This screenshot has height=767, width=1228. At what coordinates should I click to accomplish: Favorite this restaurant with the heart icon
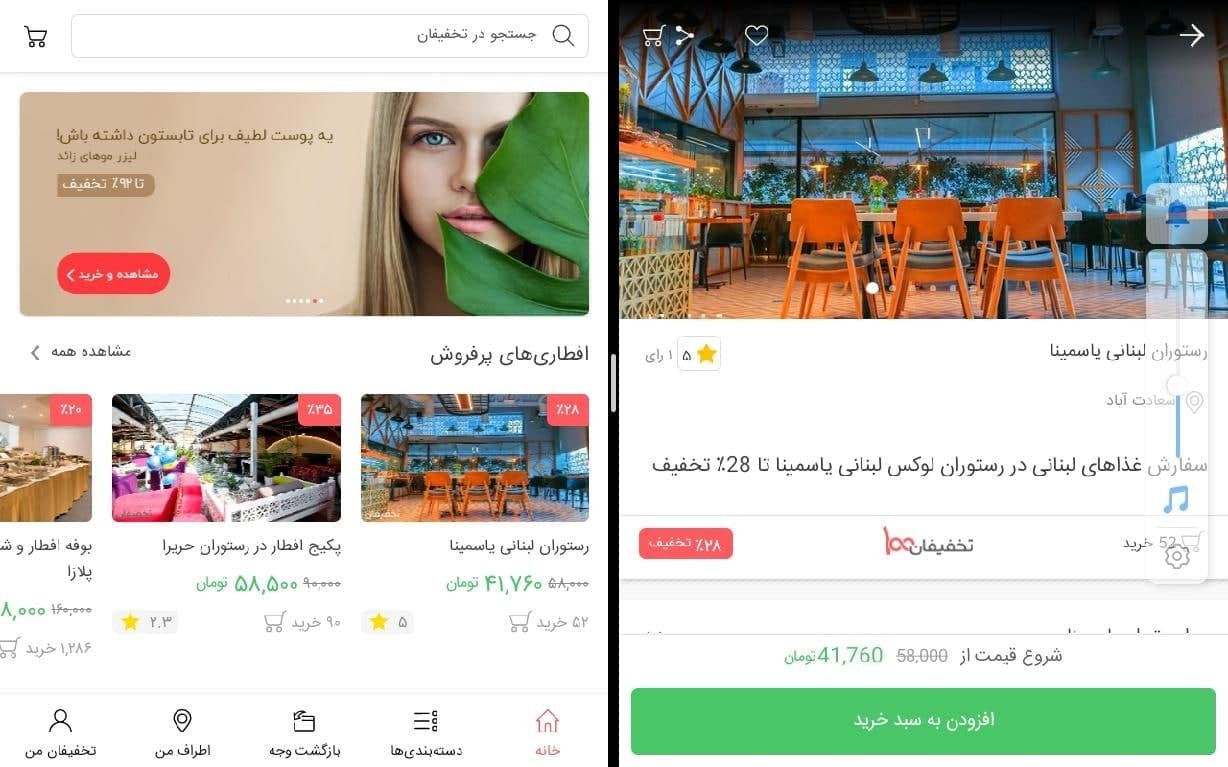(x=757, y=36)
